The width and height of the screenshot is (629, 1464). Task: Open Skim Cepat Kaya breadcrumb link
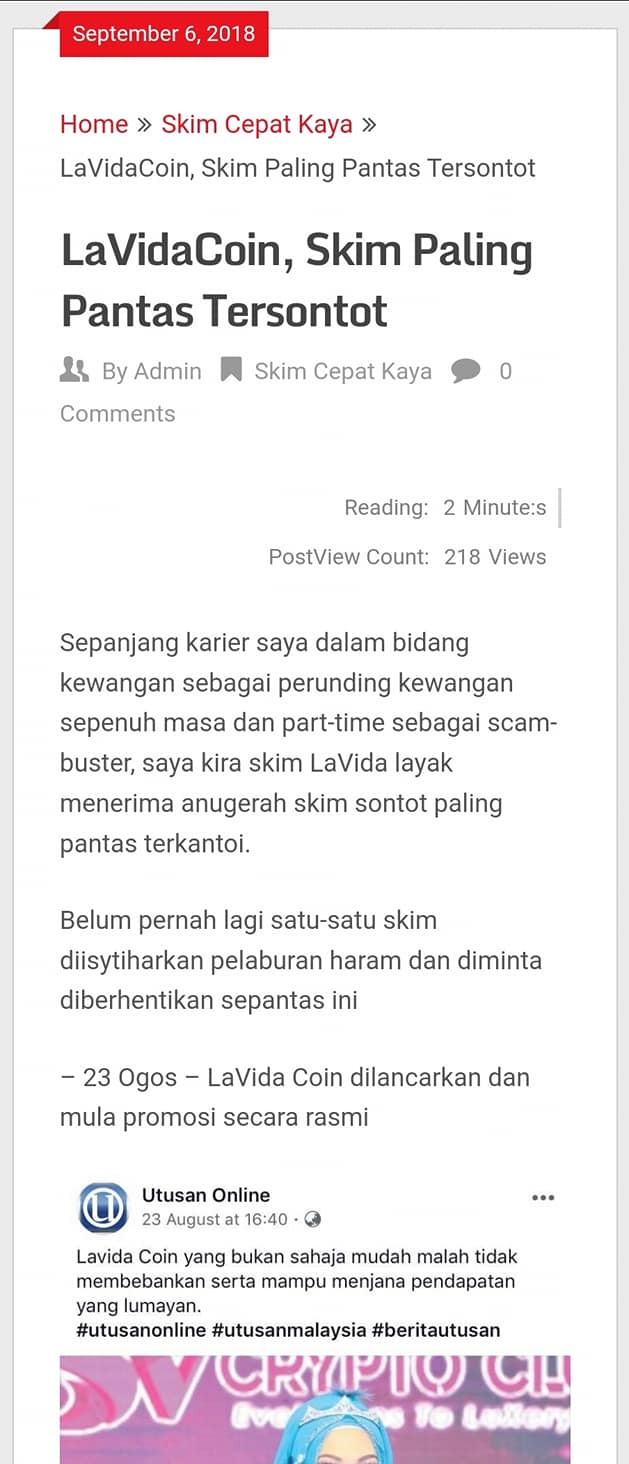(257, 124)
